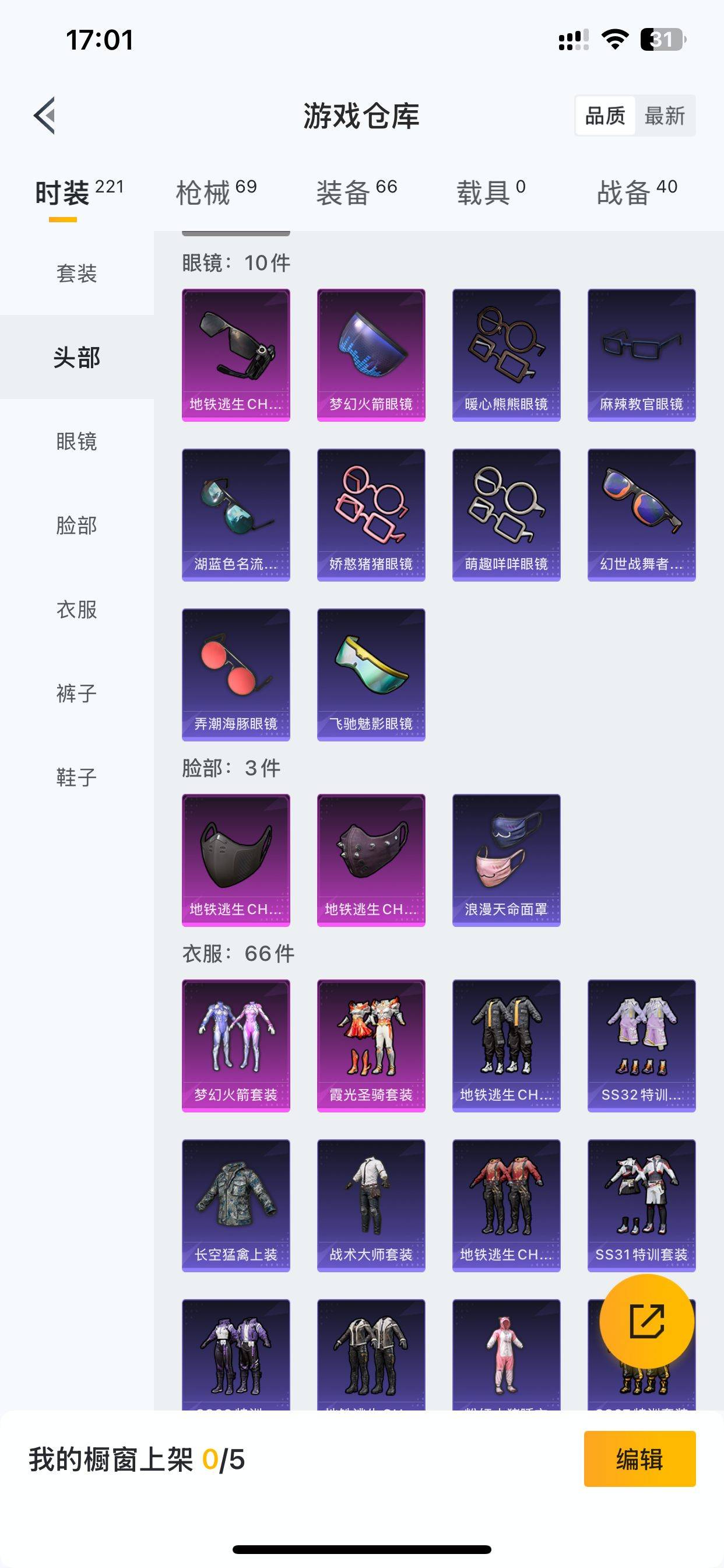View the 长空猛禽上装 item
The image size is (724, 1568).
(x=236, y=1206)
